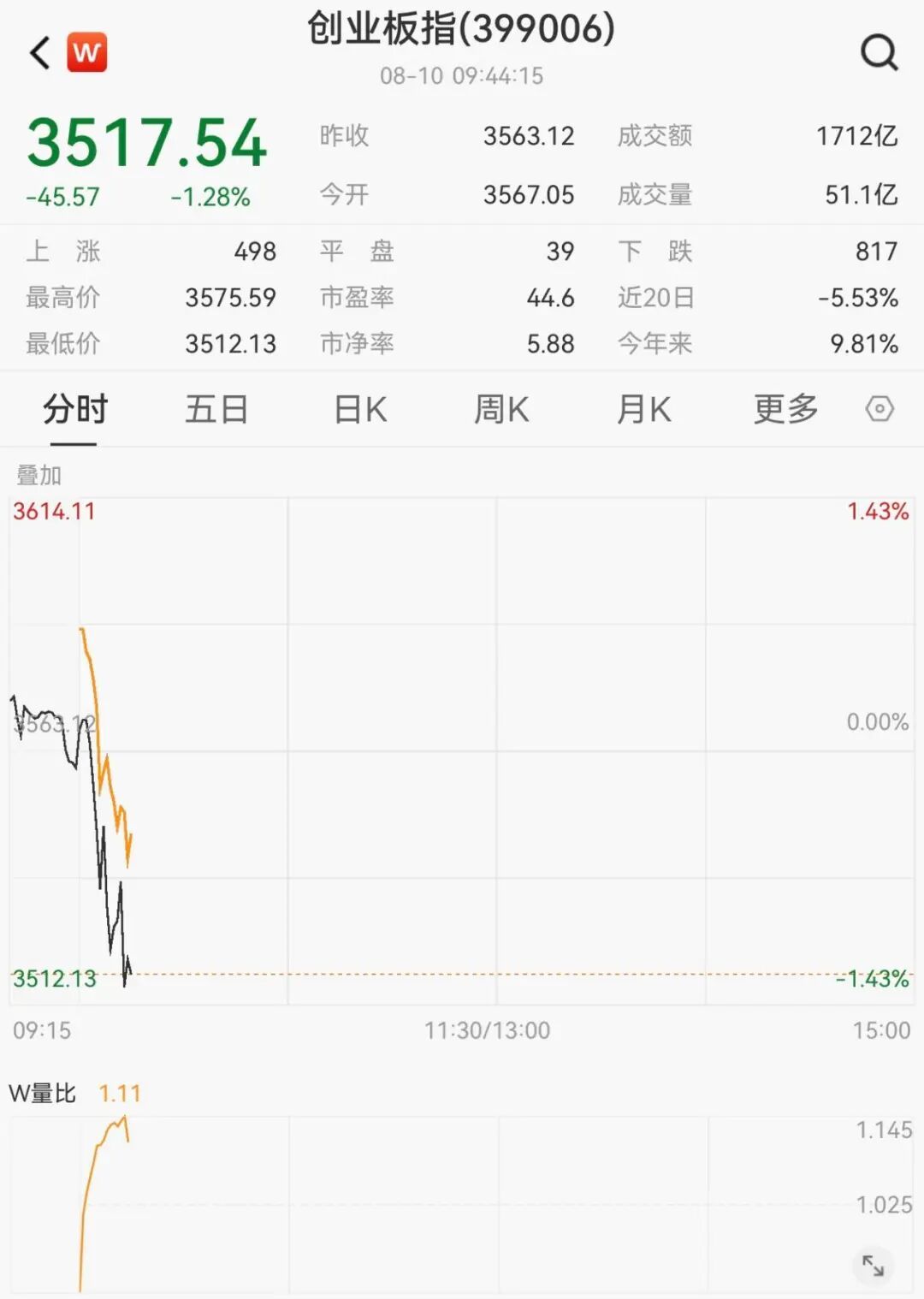
Task: Open the 更多 chart options
Action: tap(785, 409)
